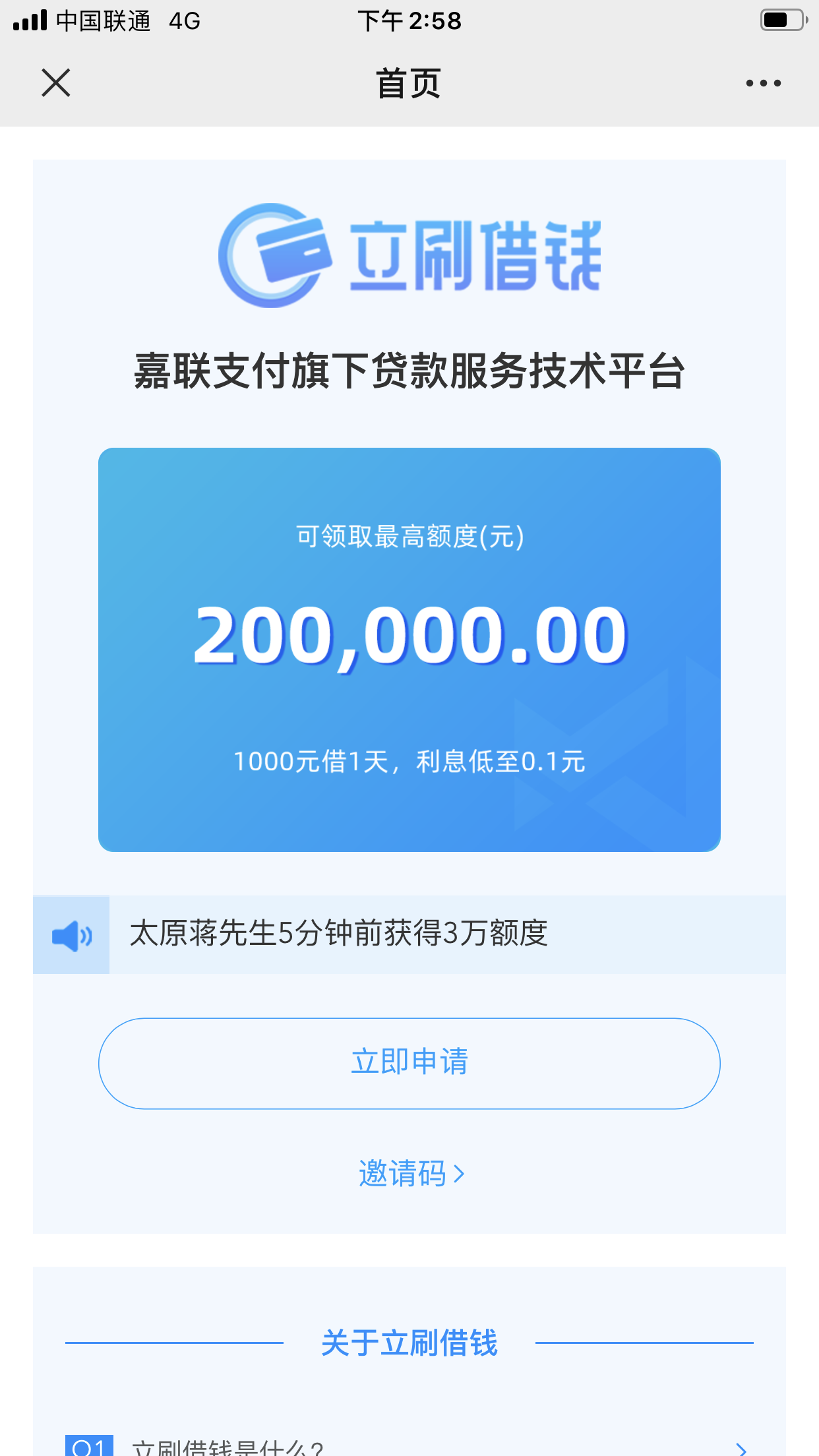This screenshot has height=1456, width=819.
Task: Open the three-dot more options menu
Action: 763,83
